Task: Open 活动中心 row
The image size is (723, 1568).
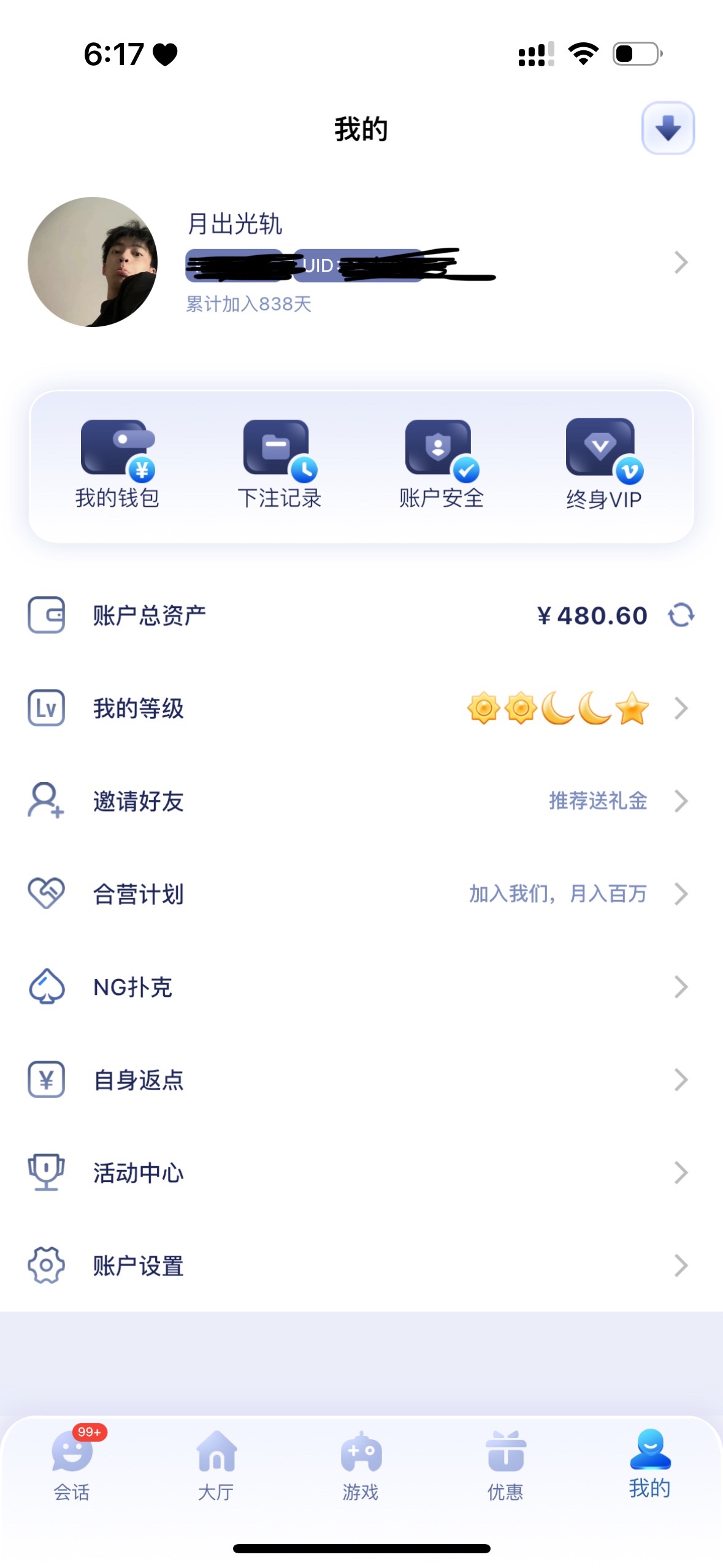Action: coord(361,1172)
